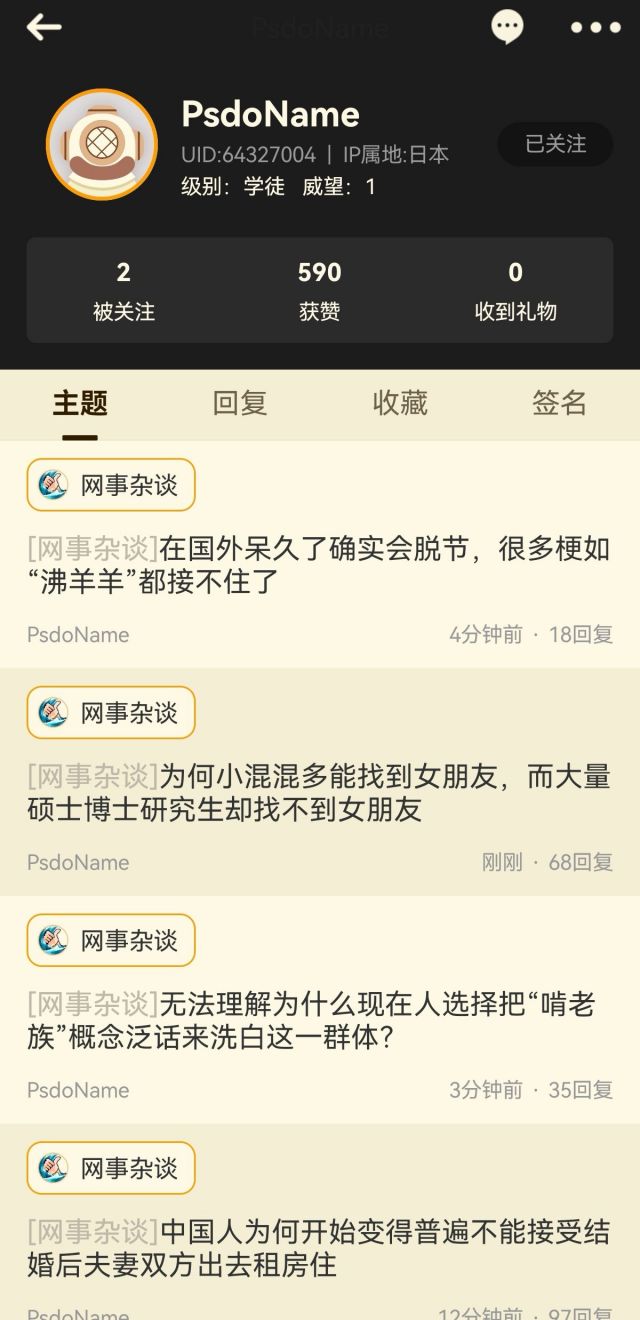The image size is (640, 1320).
Task: Open the post about “啃老族”概念泛化
Action: [318, 1020]
